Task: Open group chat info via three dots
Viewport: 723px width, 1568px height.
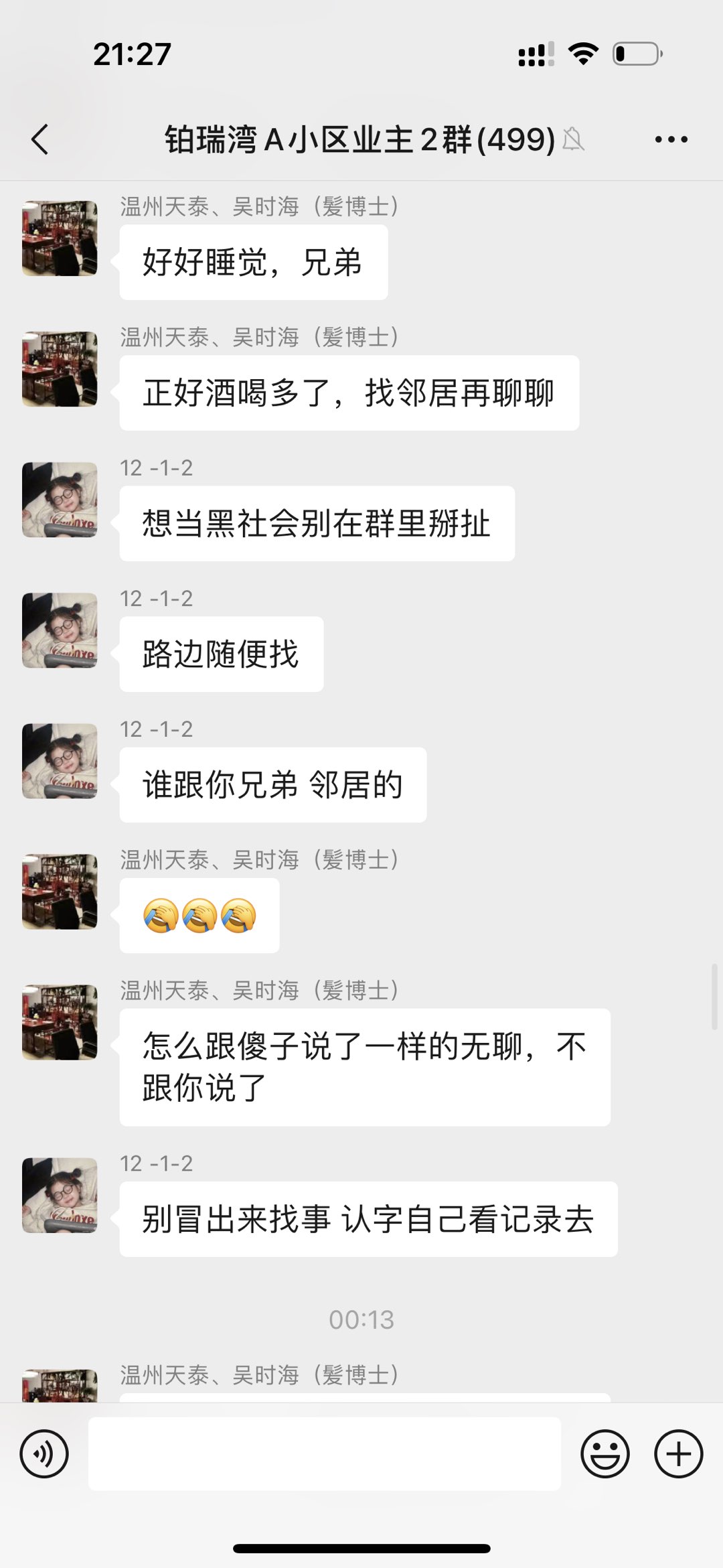Action: tap(671, 139)
